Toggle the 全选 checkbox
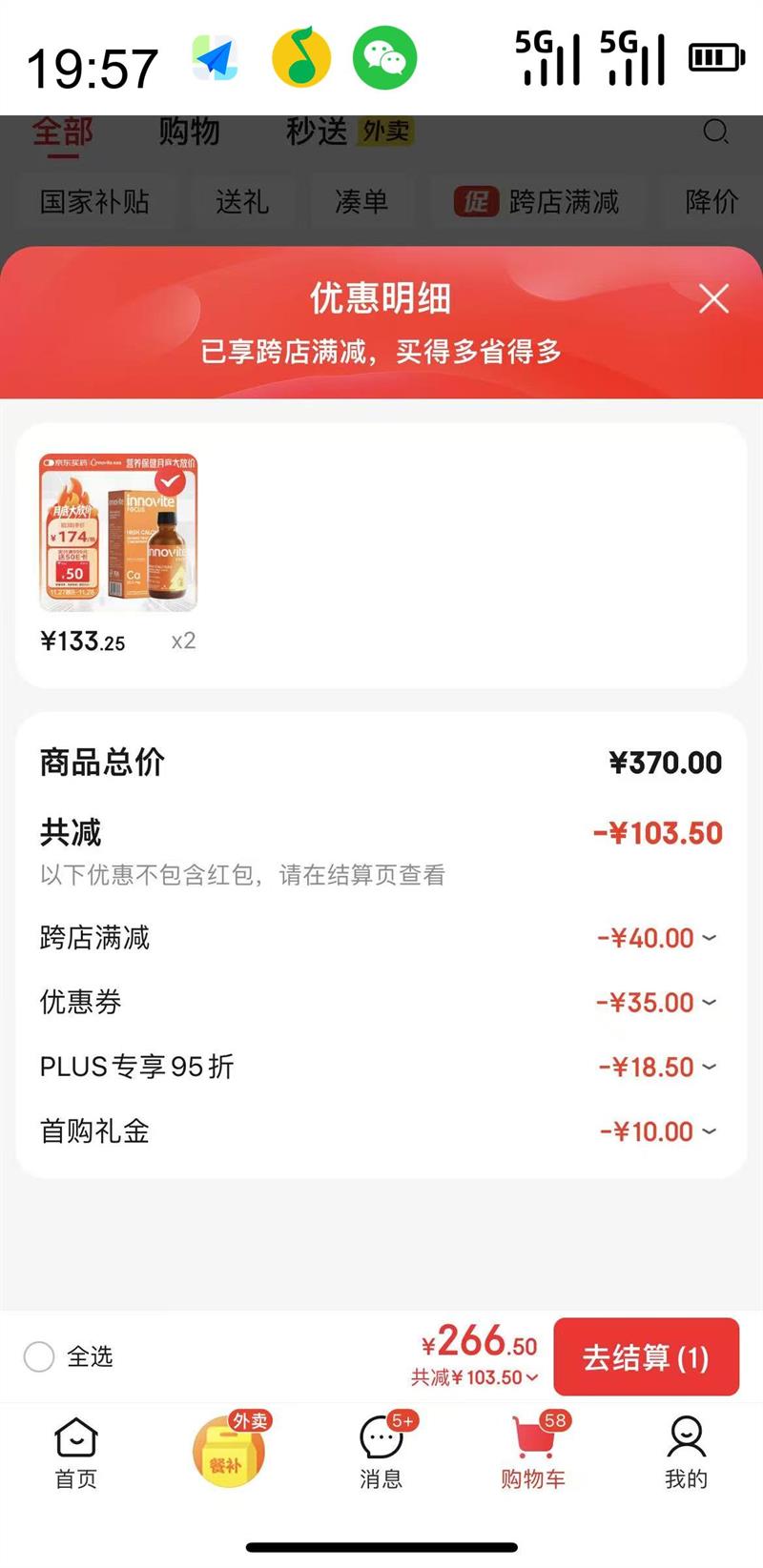 point(39,1356)
